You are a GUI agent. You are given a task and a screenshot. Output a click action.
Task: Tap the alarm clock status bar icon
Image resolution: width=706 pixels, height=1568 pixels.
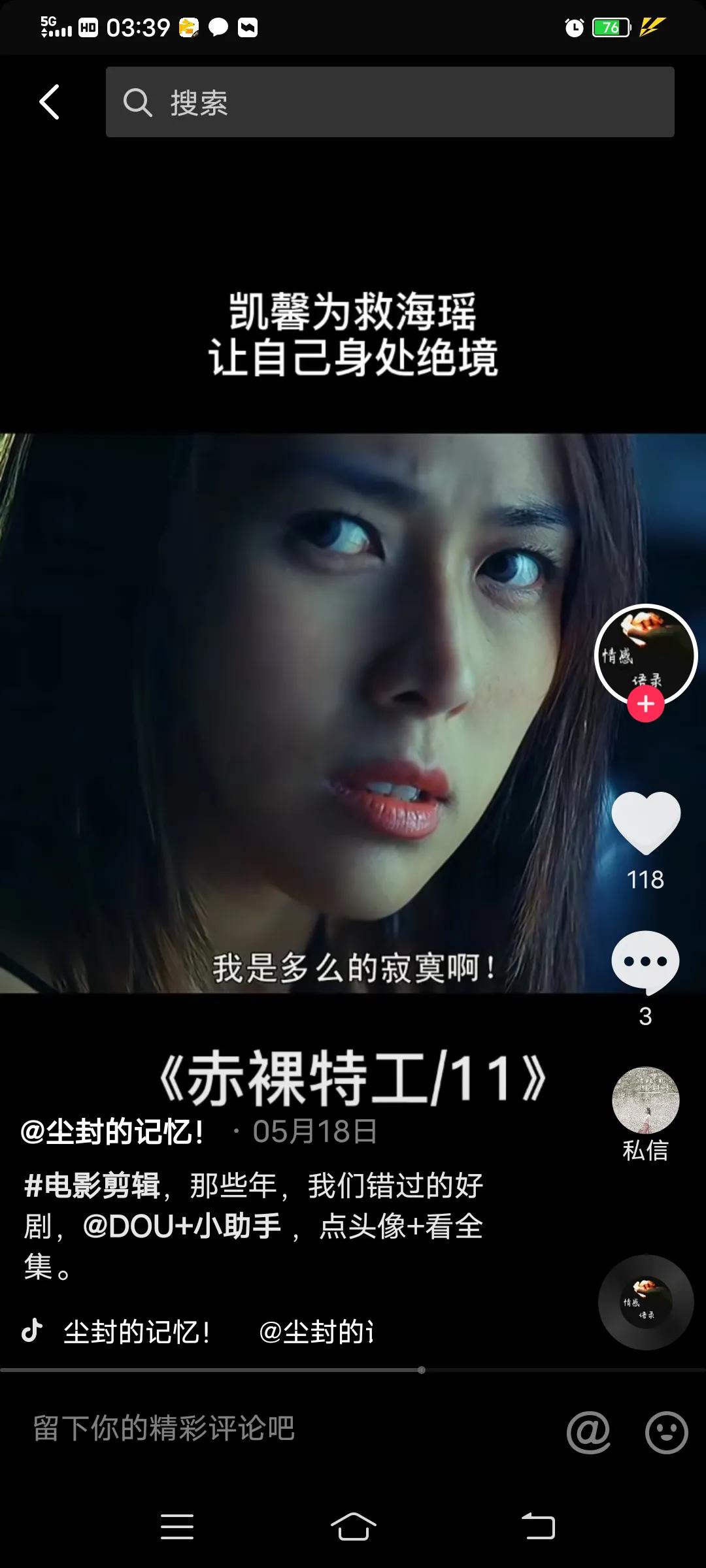pos(573,27)
